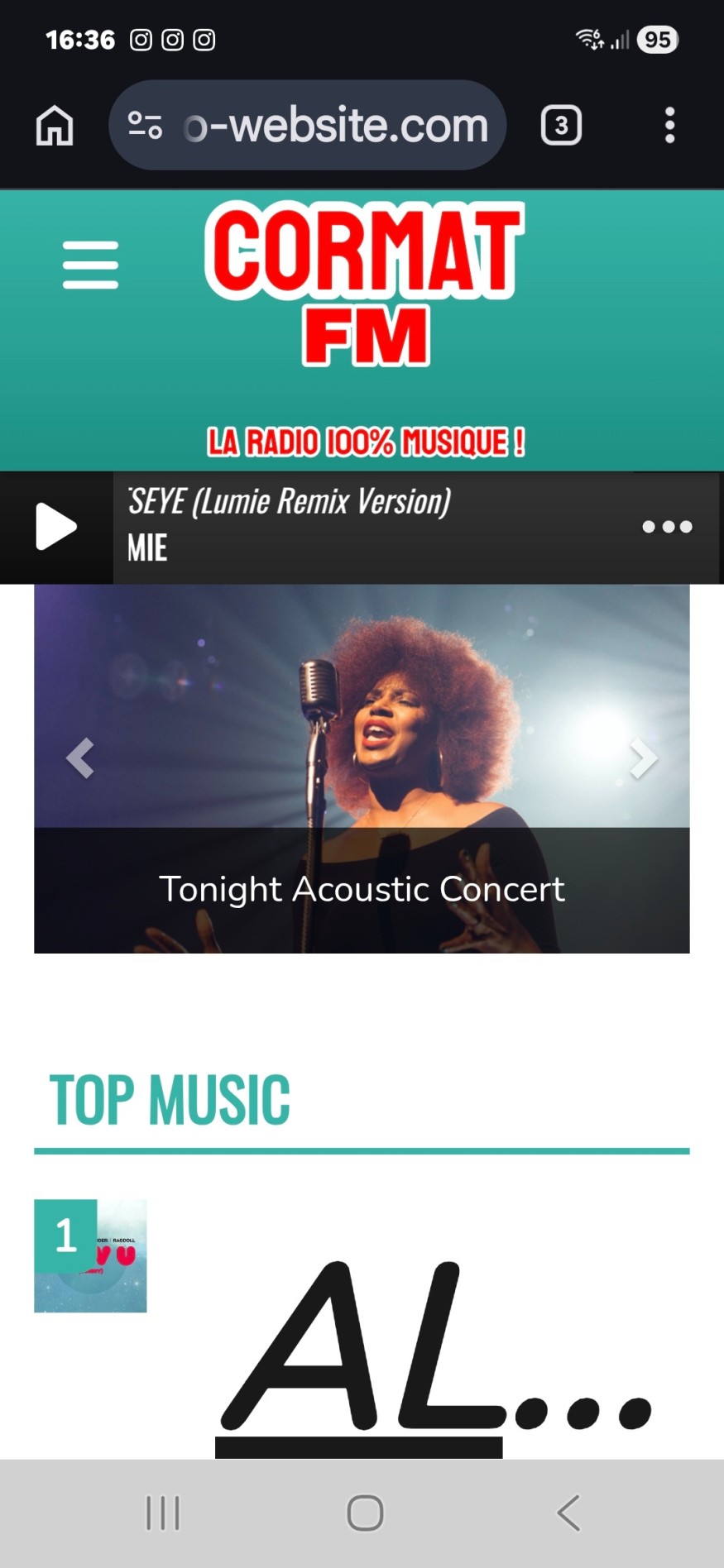Open the browser home page
Image resolution: width=724 pixels, height=1568 pixels.
point(55,126)
